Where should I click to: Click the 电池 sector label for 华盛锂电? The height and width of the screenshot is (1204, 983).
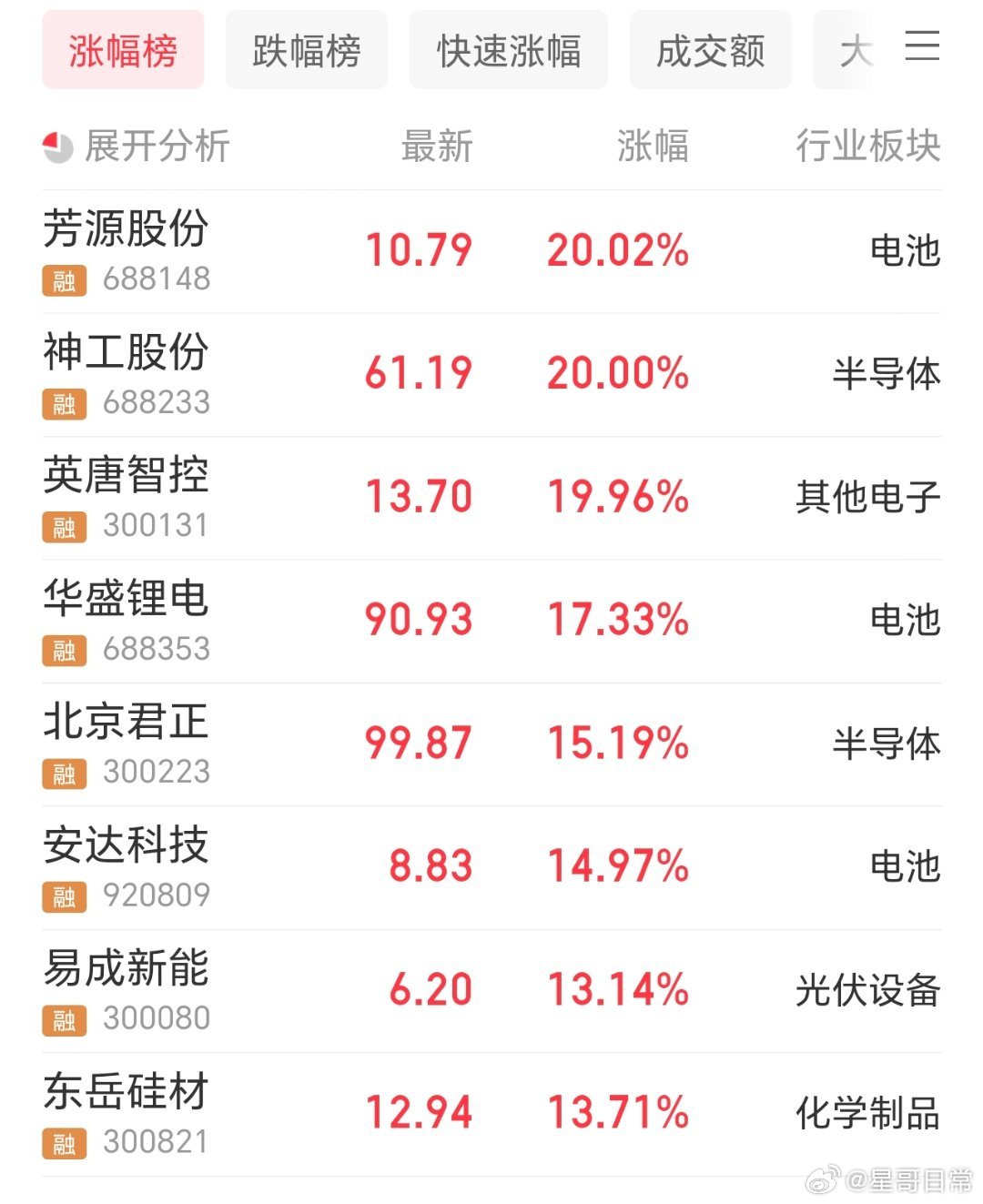pos(906,621)
